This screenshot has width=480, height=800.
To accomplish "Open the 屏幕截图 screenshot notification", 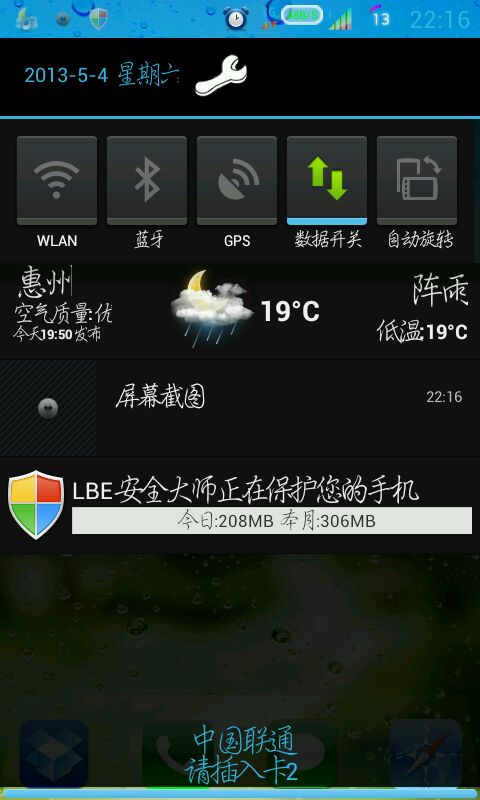I will tap(240, 408).
